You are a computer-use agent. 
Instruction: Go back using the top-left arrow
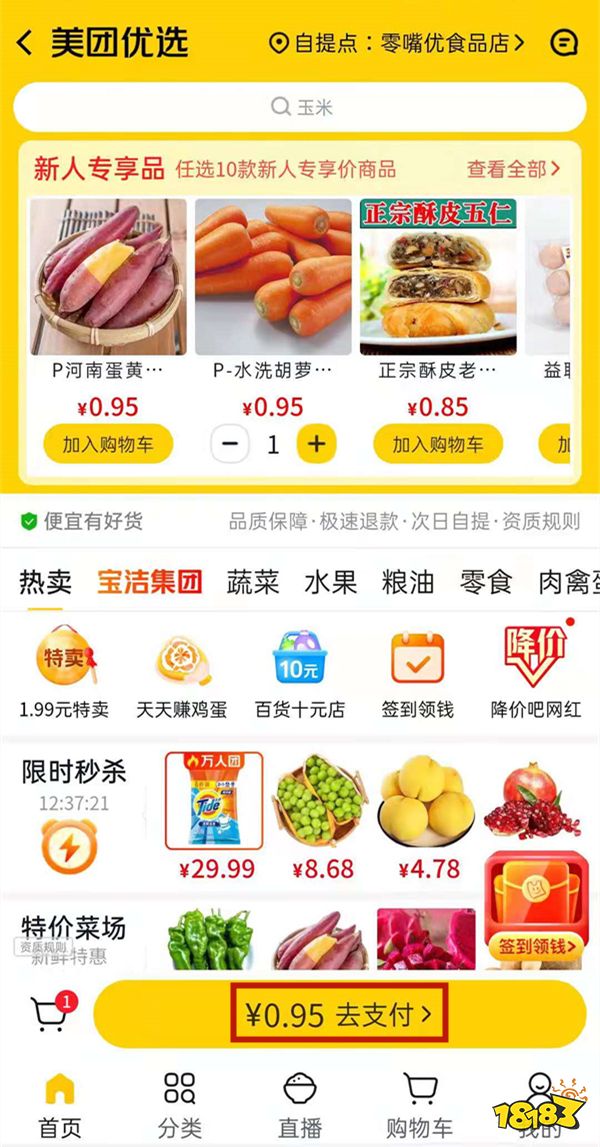[x=25, y=43]
